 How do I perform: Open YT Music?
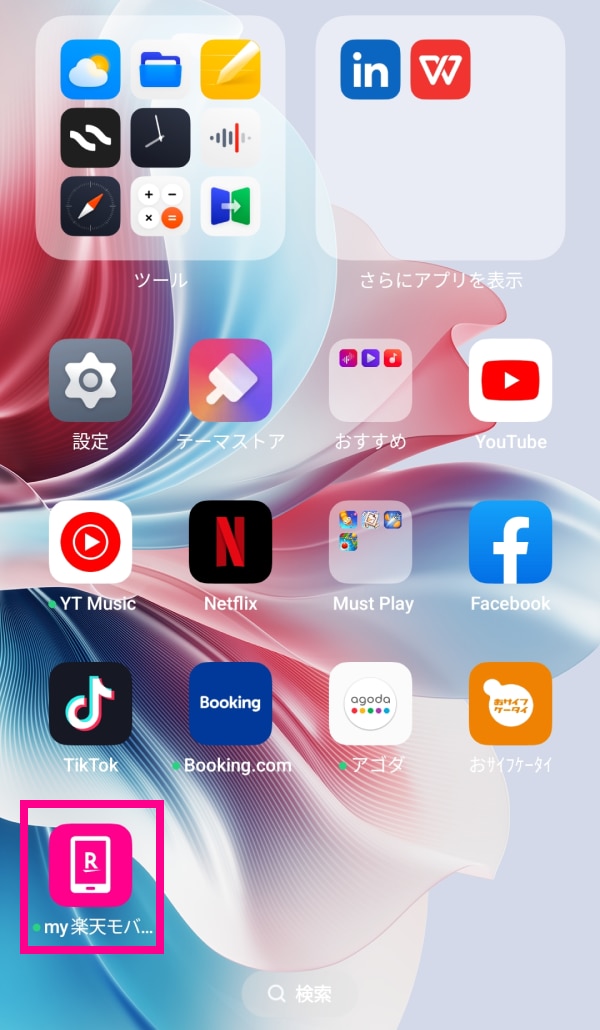tap(90, 542)
